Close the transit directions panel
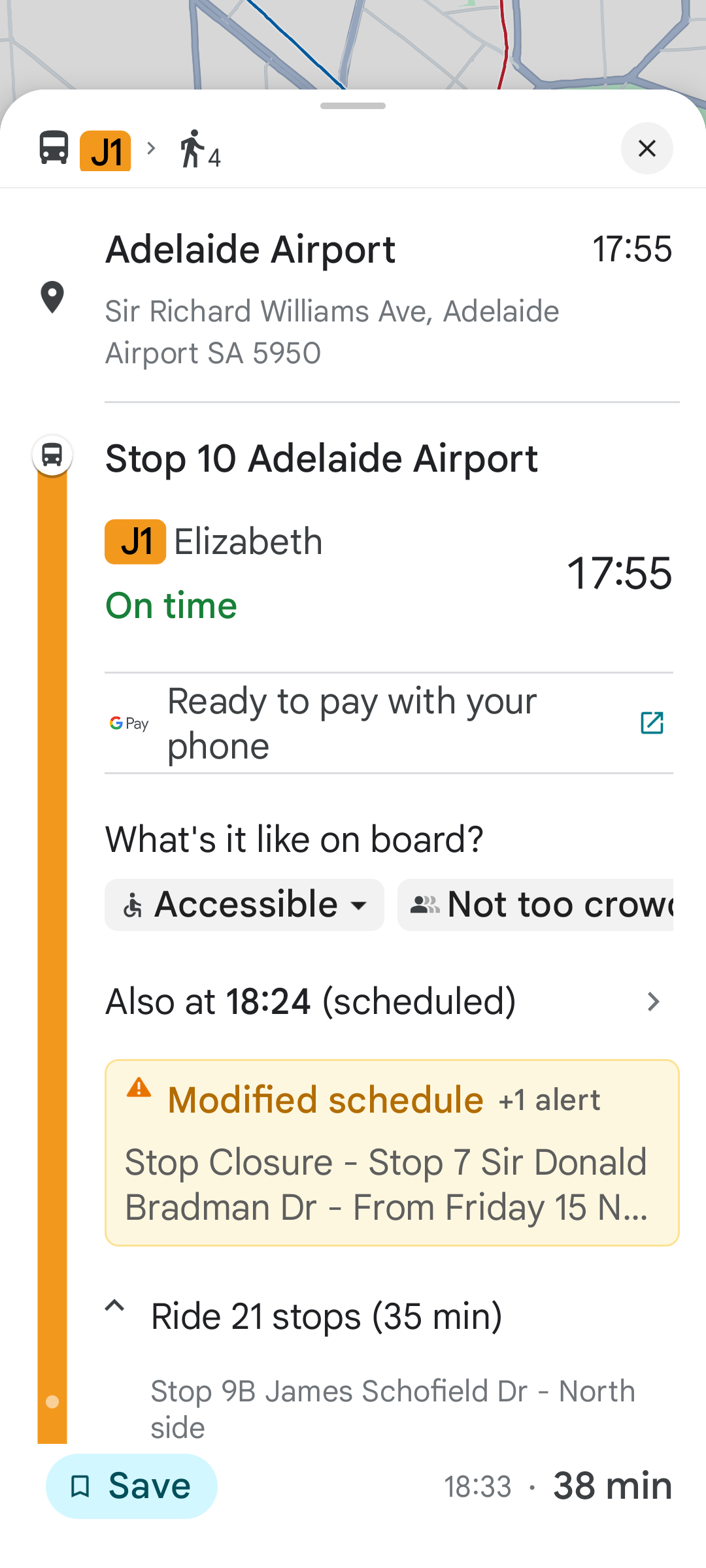This screenshot has height=1568, width=706. click(x=647, y=148)
